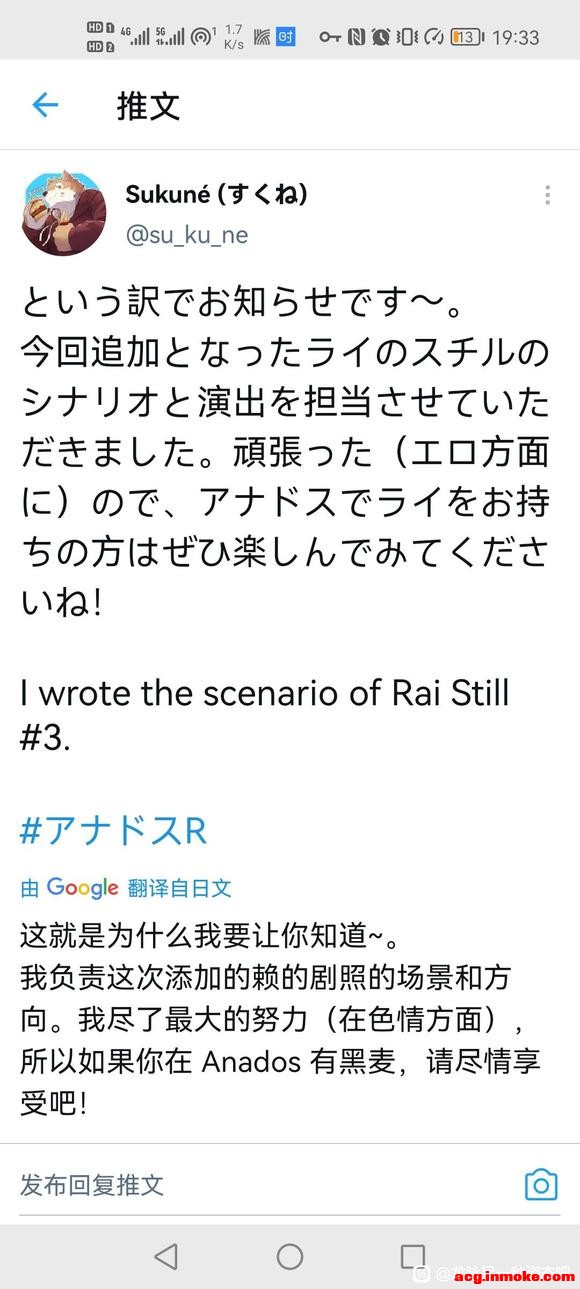
Task: Tap the system back triangle button
Action: point(166,1256)
